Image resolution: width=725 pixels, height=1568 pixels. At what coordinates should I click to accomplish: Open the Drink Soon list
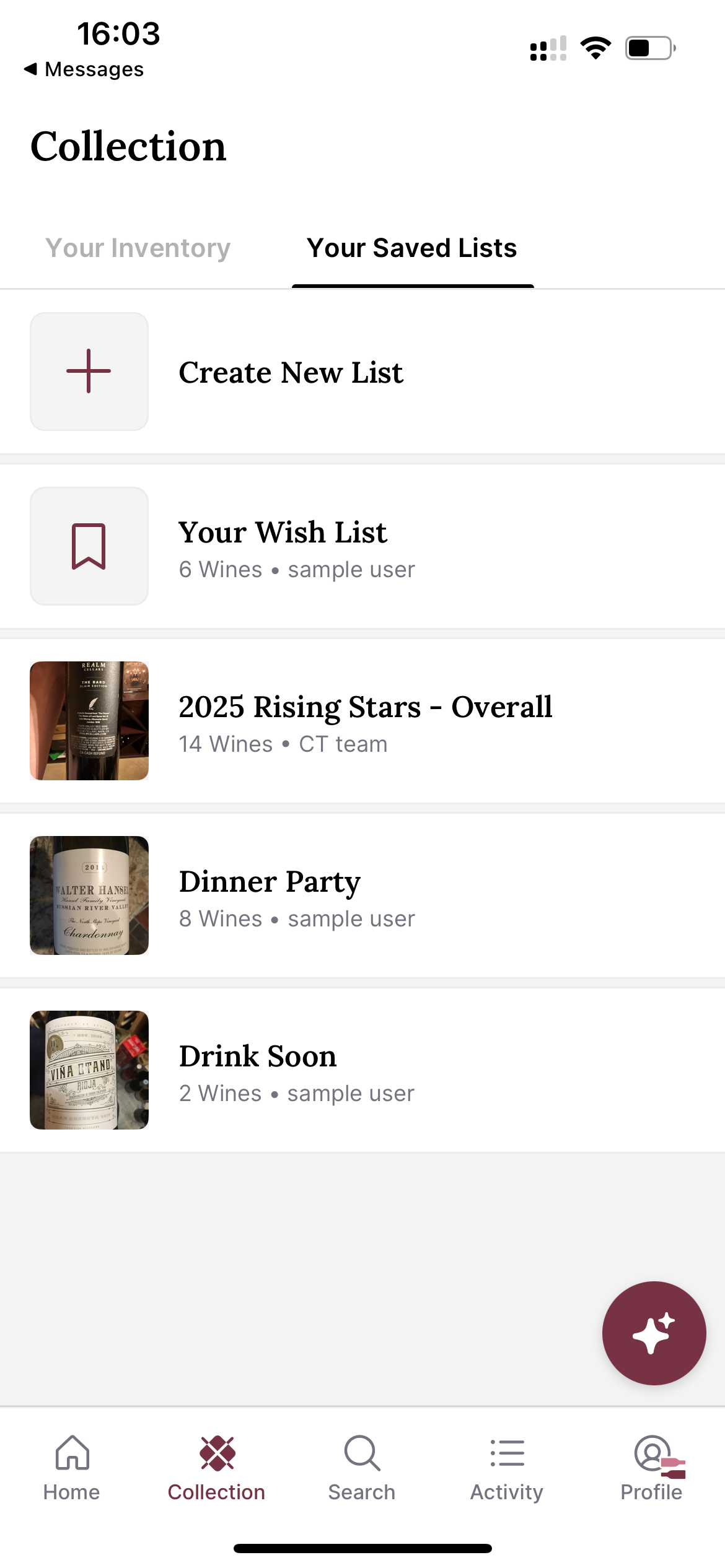pyautogui.click(x=258, y=1071)
